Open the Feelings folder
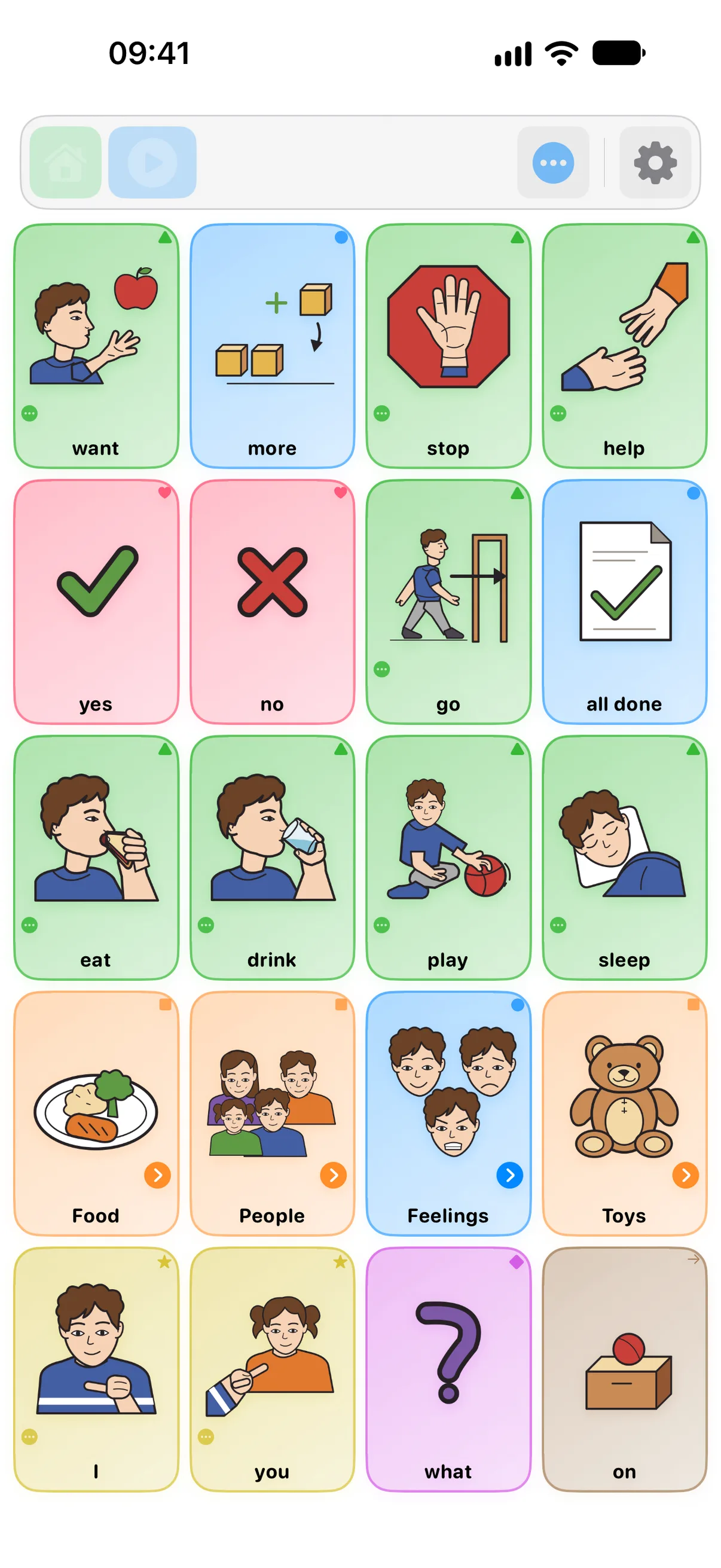Viewport: 721px width, 1568px height. 448,1114
